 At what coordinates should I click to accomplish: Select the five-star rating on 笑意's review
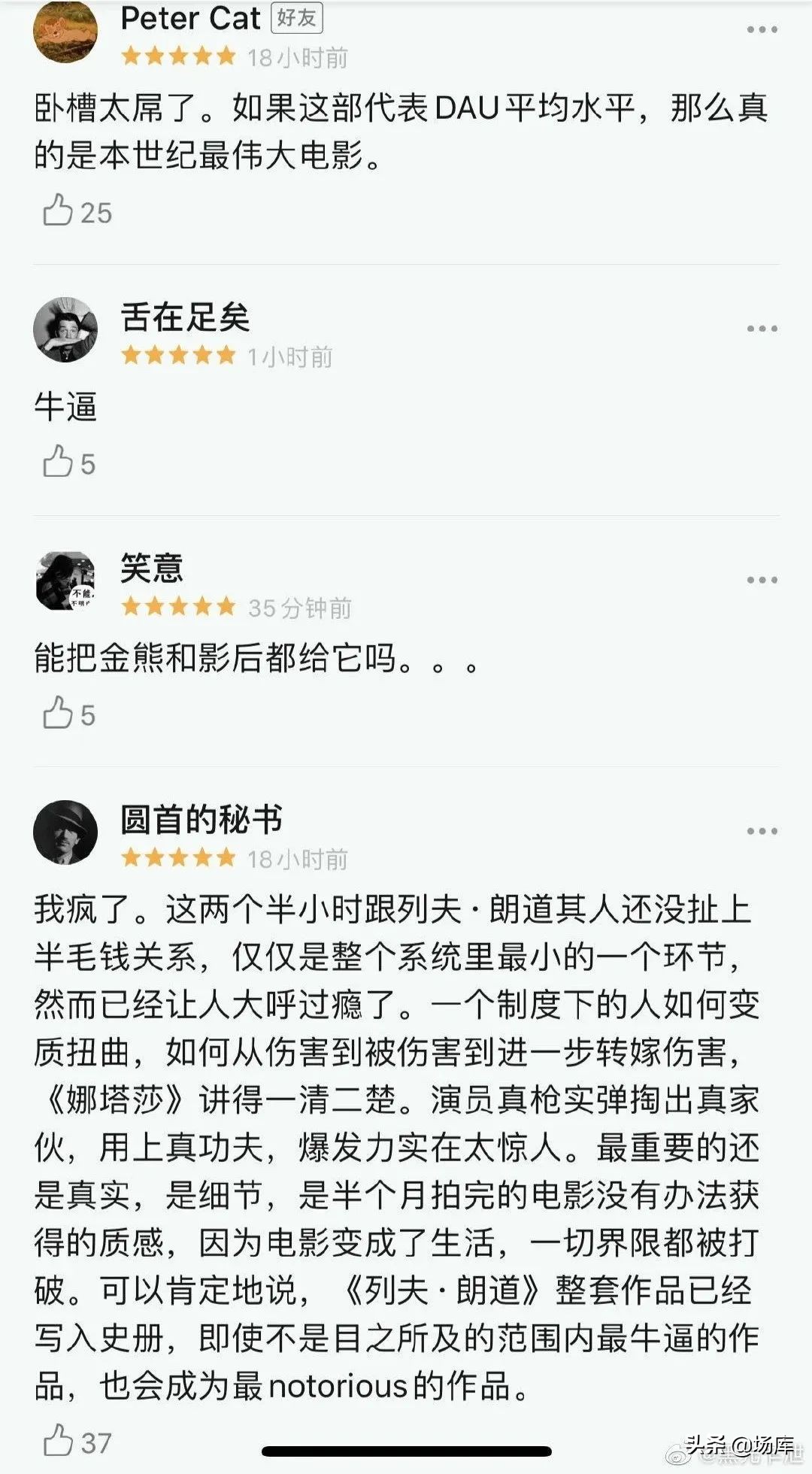(178, 607)
